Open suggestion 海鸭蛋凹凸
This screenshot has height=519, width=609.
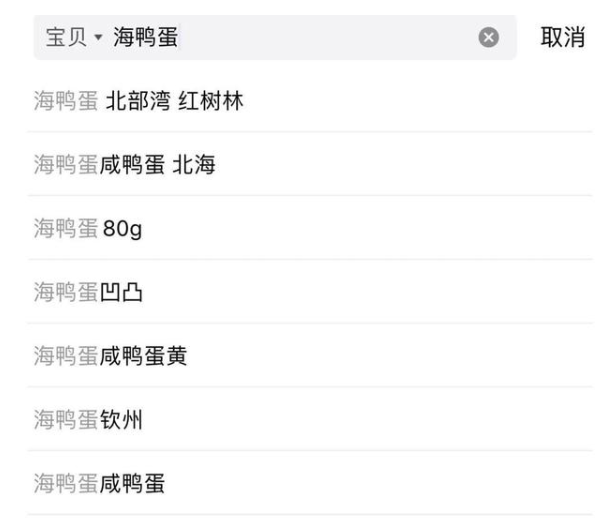point(88,292)
